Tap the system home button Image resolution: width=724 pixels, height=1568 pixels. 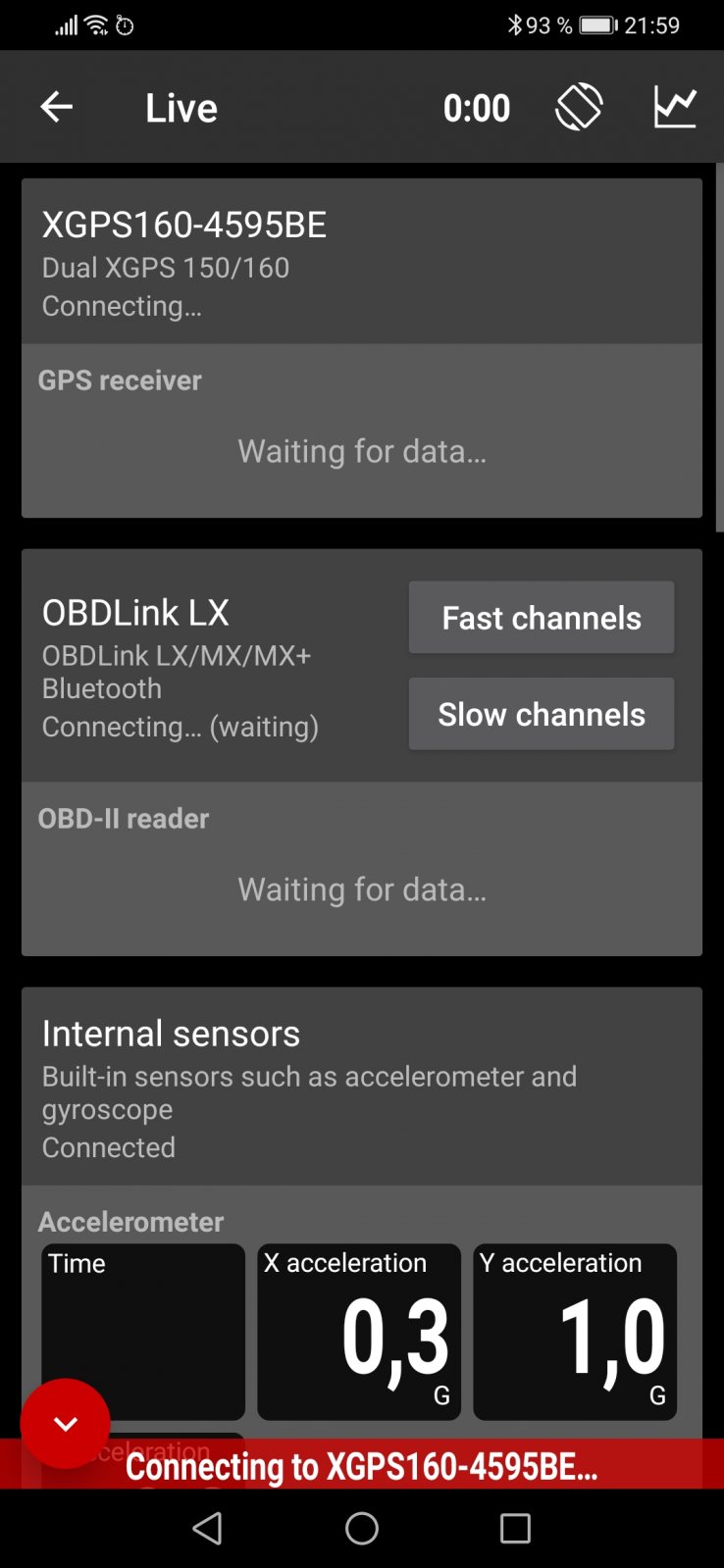click(x=362, y=1528)
